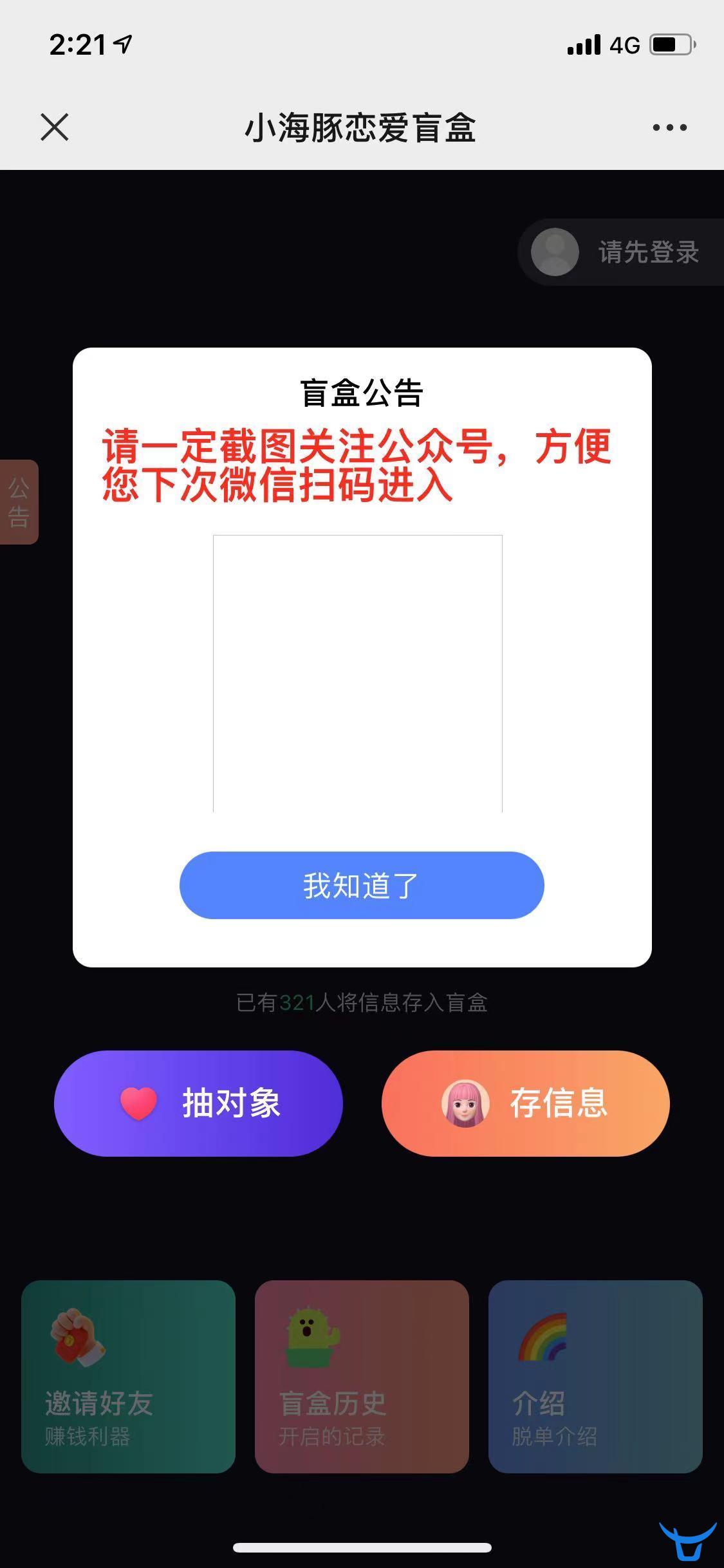Open the 公告 side tab
Image resolution: width=724 pixels, height=1568 pixels.
point(19,502)
